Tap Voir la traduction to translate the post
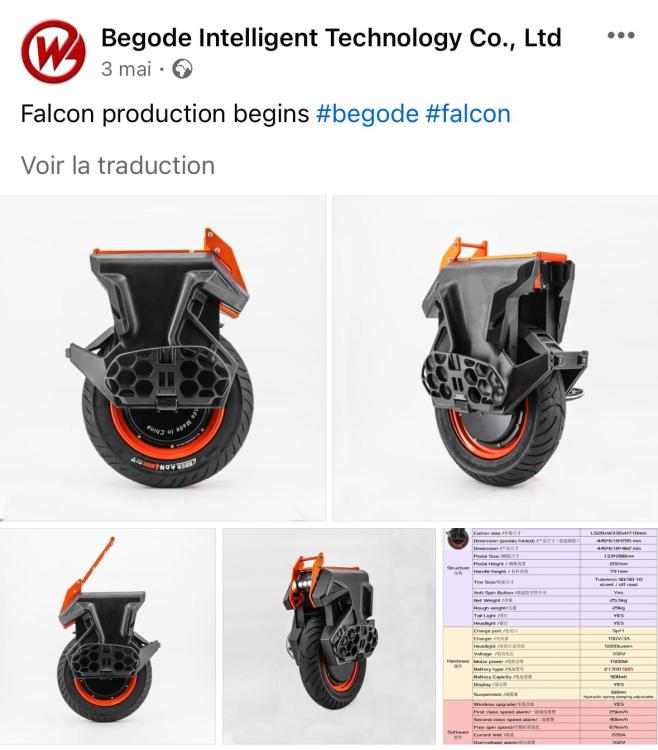This screenshot has width=658, height=750. pyautogui.click(x=118, y=164)
